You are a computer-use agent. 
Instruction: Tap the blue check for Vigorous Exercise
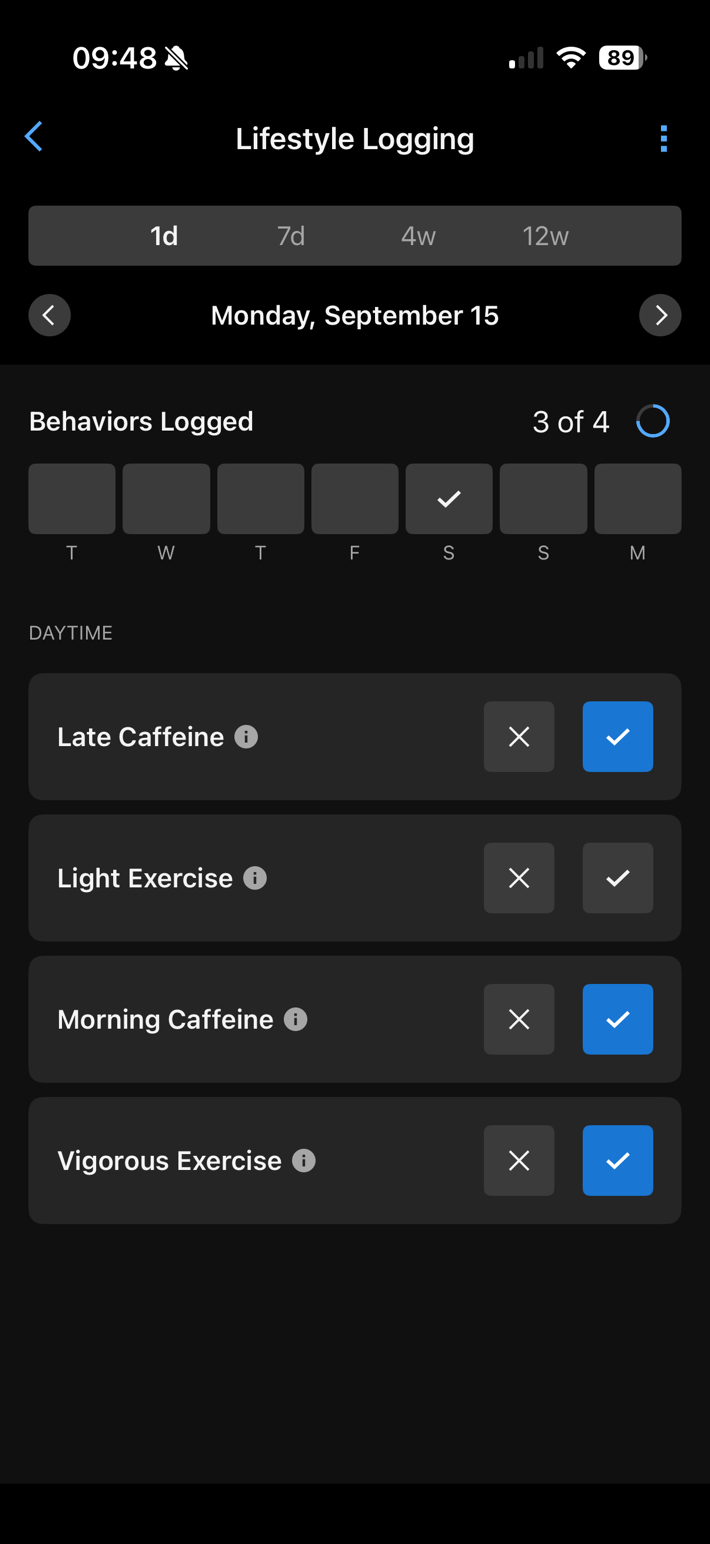pos(618,1160)
